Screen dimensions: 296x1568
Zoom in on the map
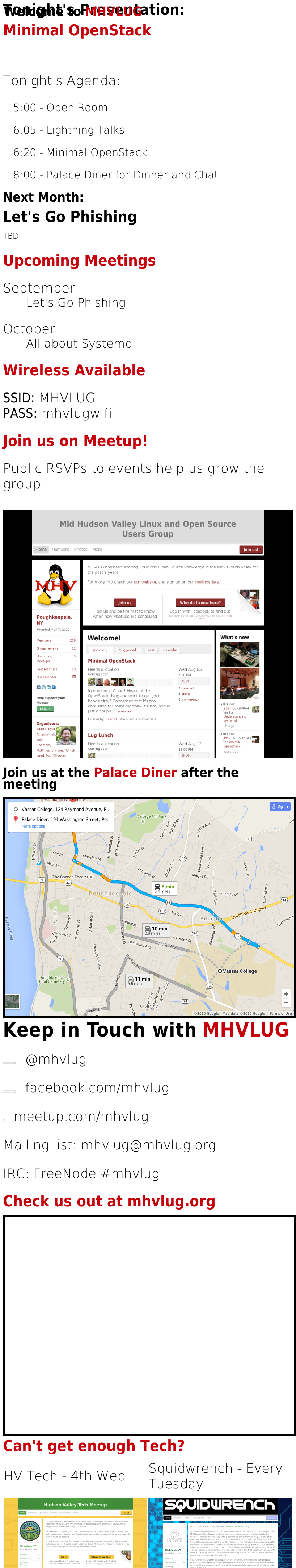pyautogui.click(x=286, y=993)
